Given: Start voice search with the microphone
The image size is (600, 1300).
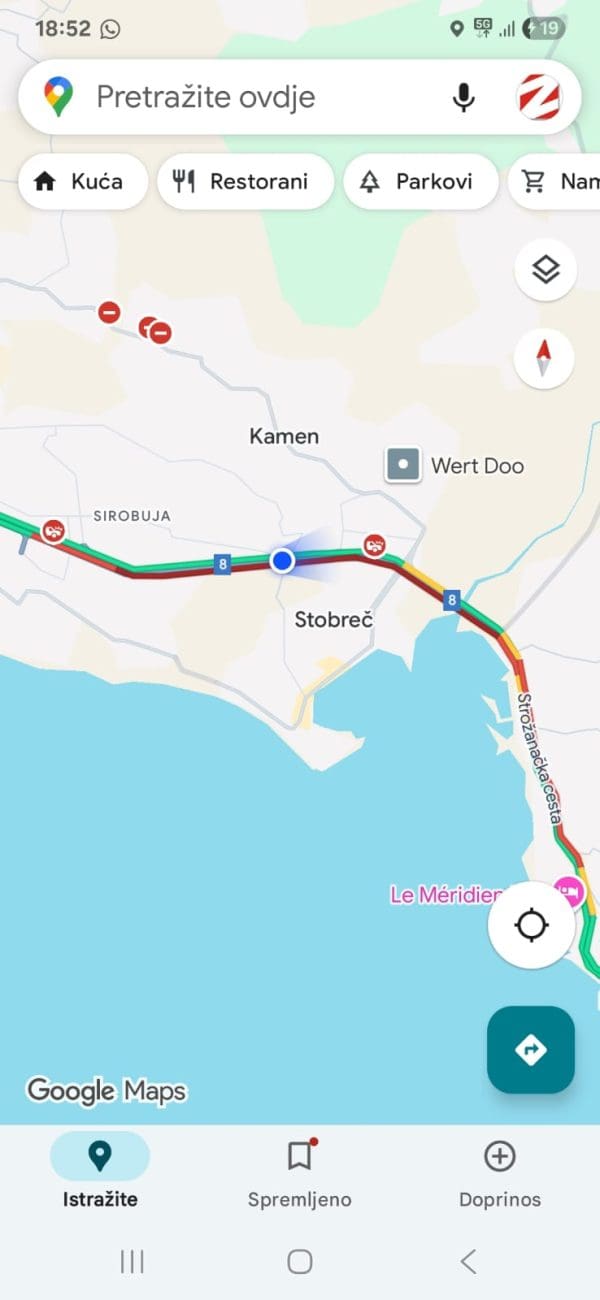Looking at the screenshot, I should click(462, 97).
